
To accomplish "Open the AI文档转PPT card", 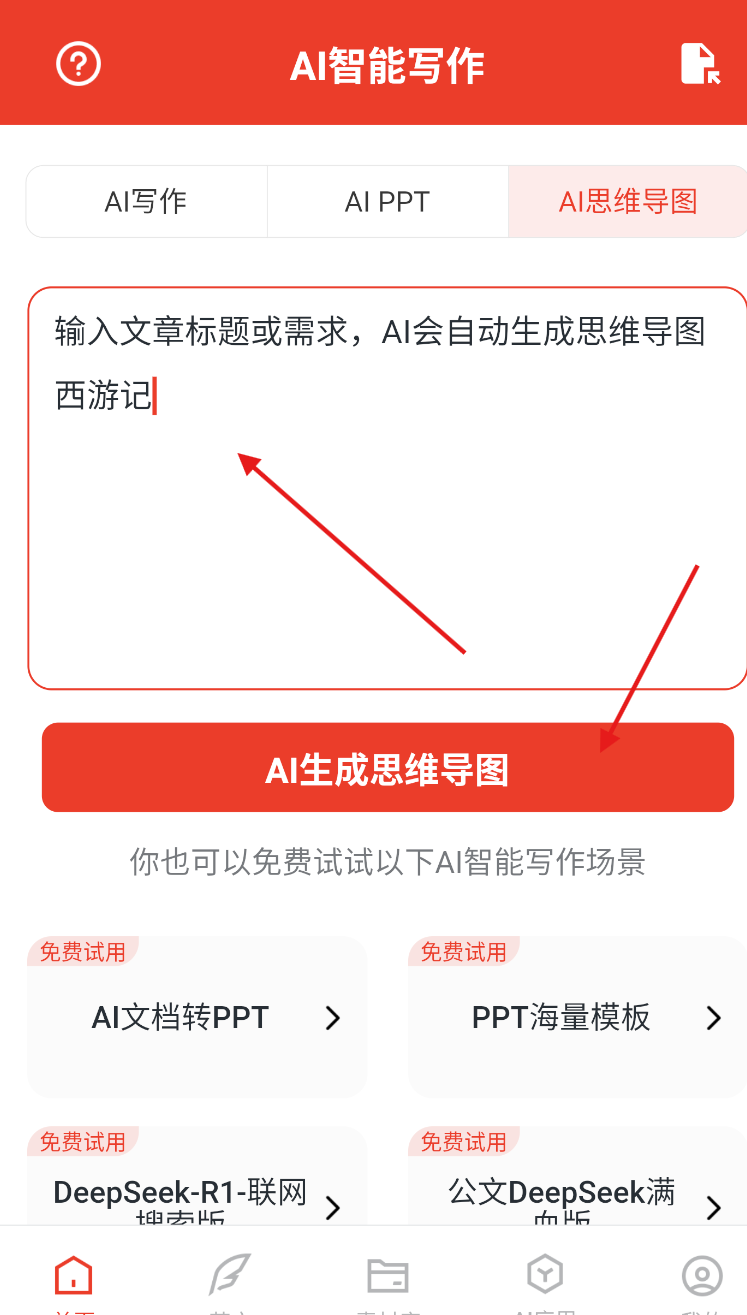I will [197, 1017].
